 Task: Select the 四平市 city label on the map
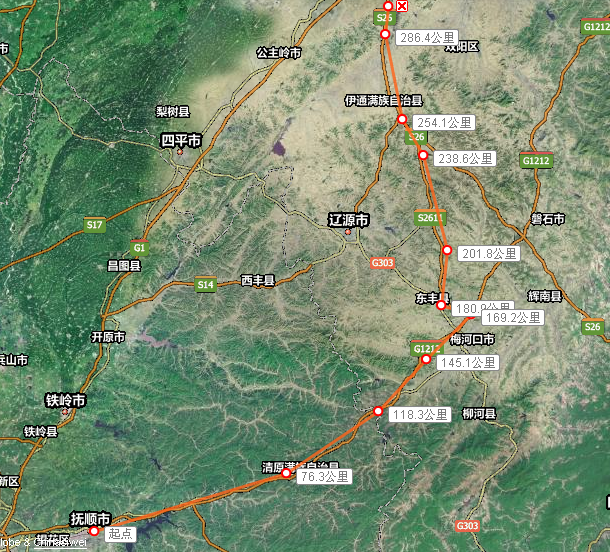tap(181, 141)
